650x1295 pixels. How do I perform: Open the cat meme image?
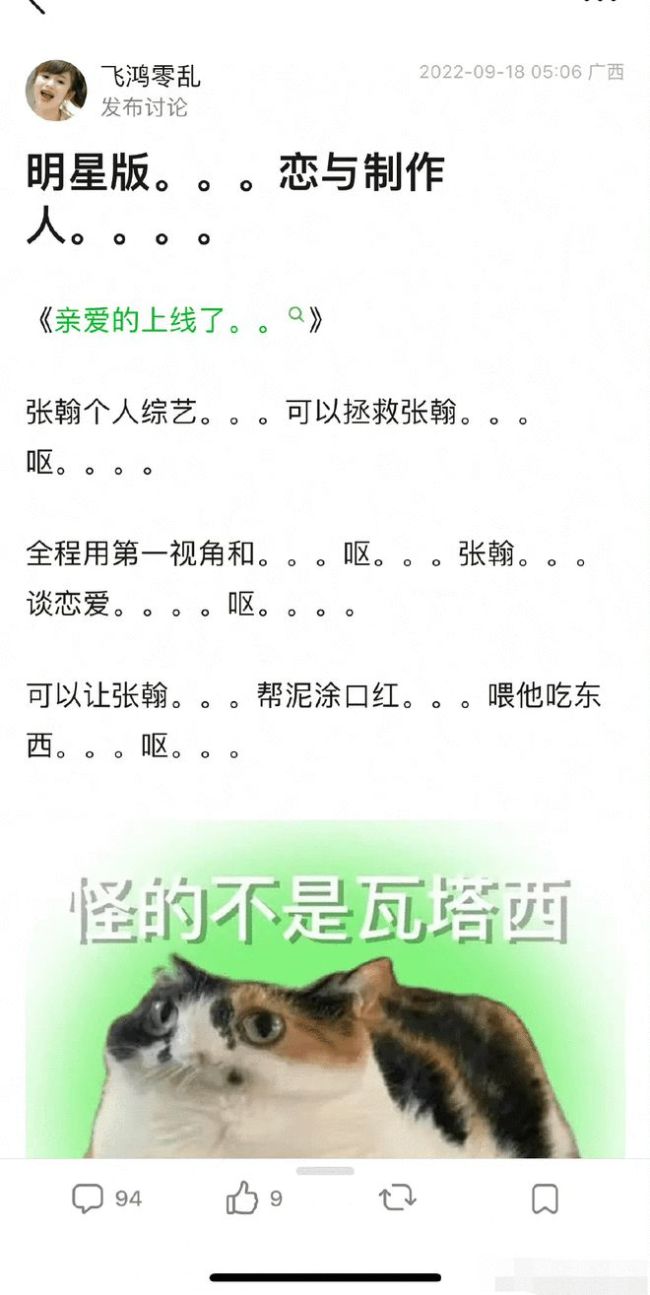coord(325,990)
